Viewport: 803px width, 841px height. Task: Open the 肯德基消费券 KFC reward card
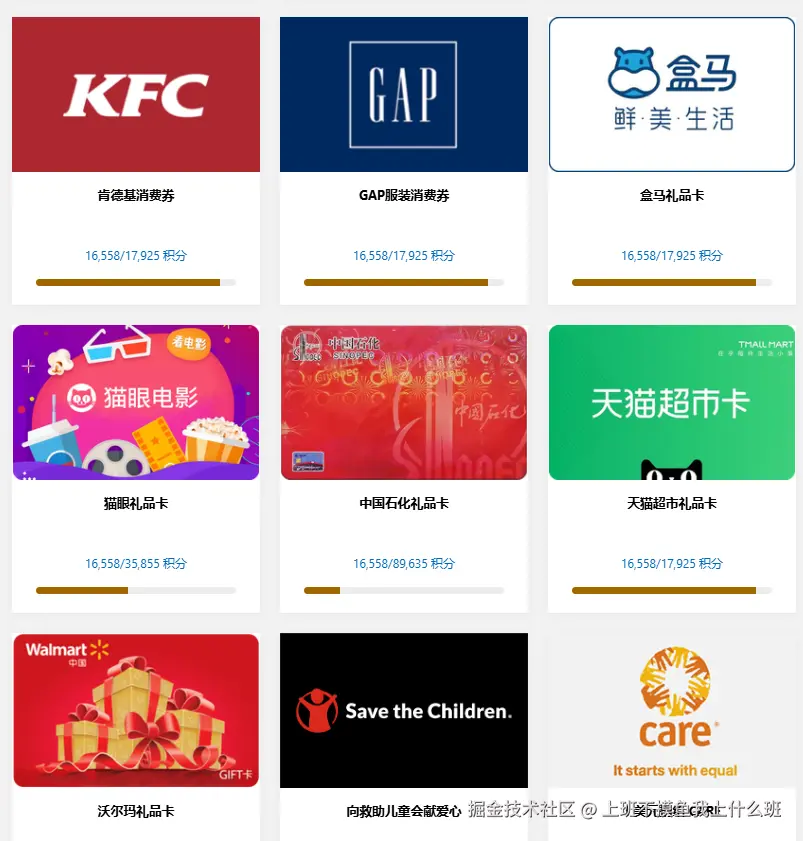pyautogui.click(x=136, y=96)
